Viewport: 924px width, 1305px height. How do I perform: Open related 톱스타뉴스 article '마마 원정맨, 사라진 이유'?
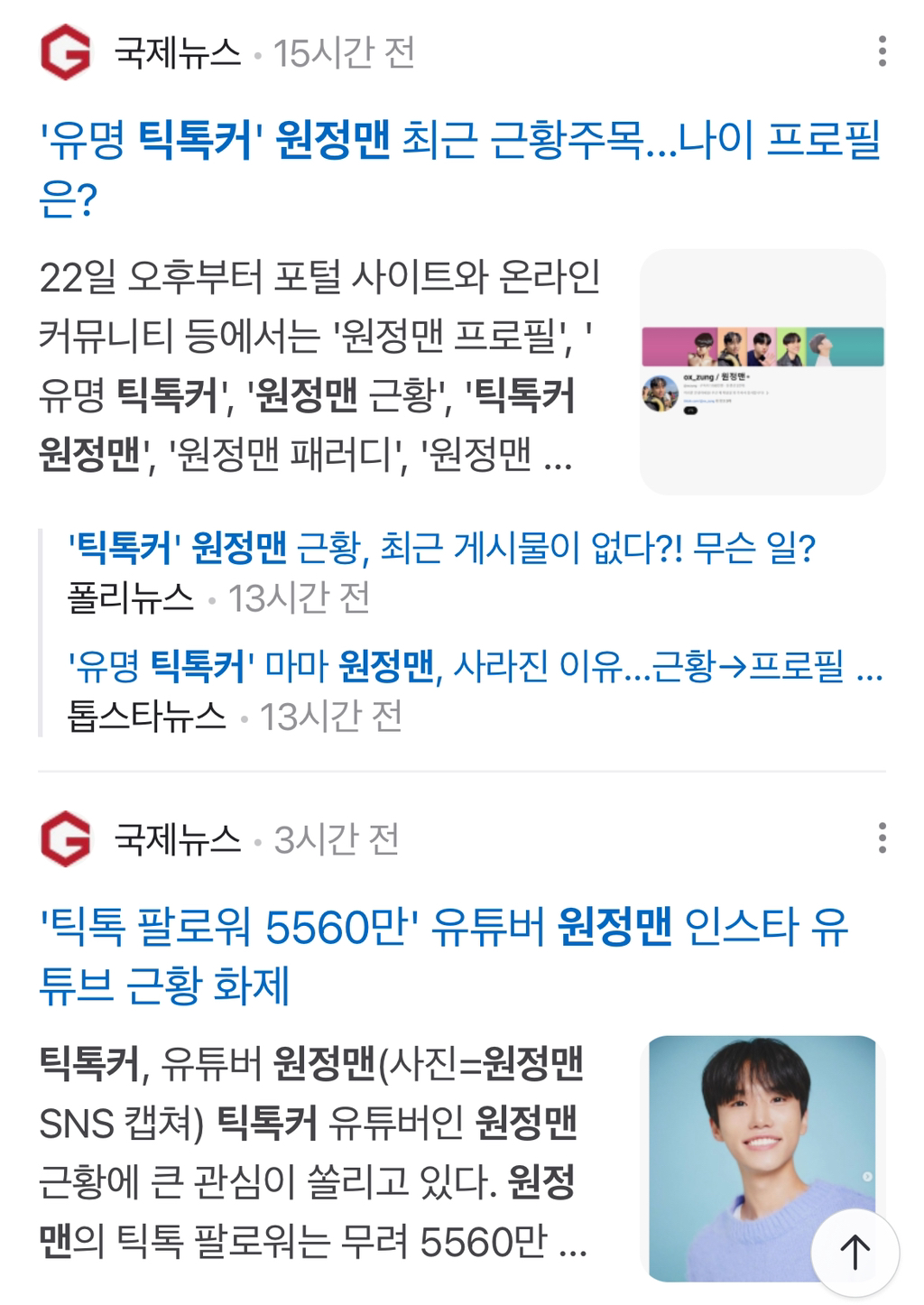pos(476,667)
